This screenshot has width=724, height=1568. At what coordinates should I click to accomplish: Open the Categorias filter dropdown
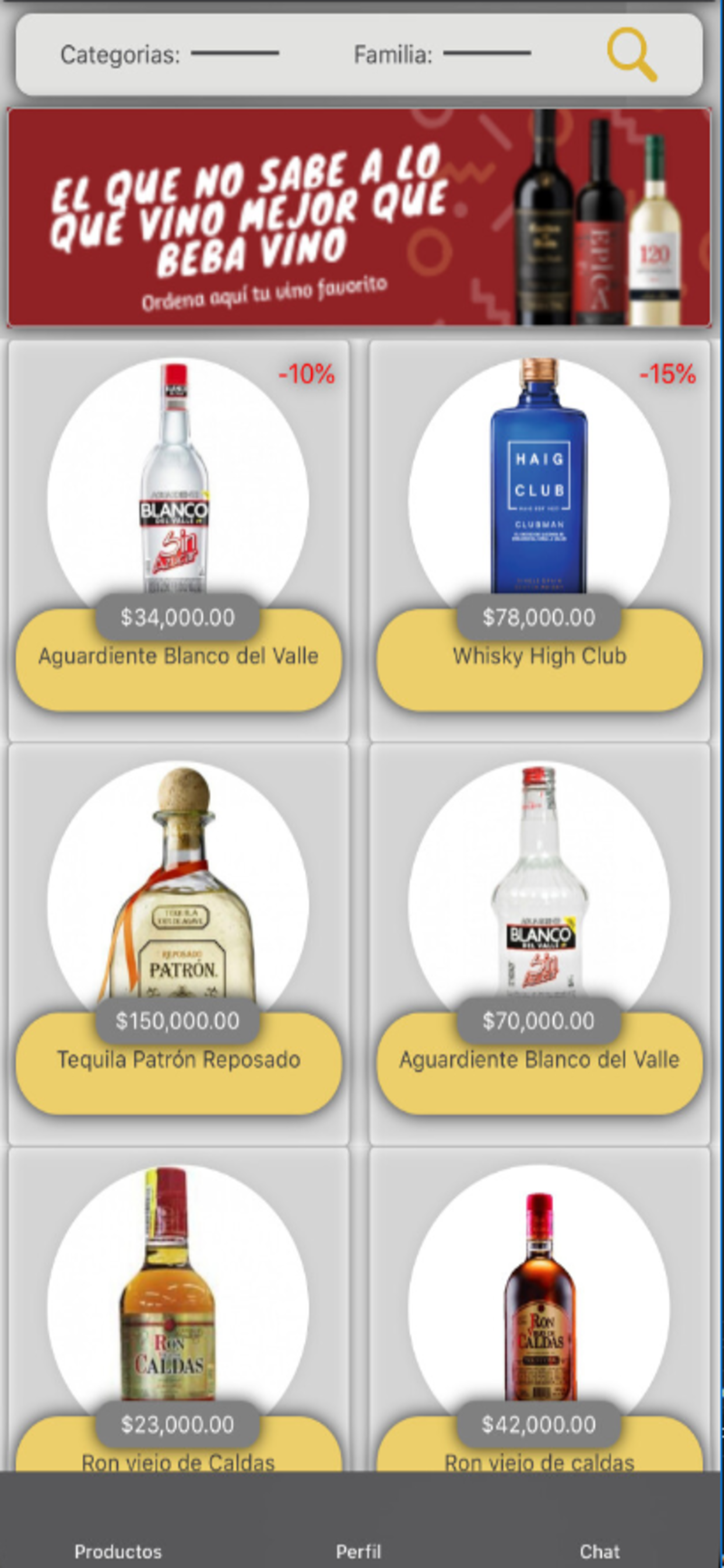click(234, 54)
